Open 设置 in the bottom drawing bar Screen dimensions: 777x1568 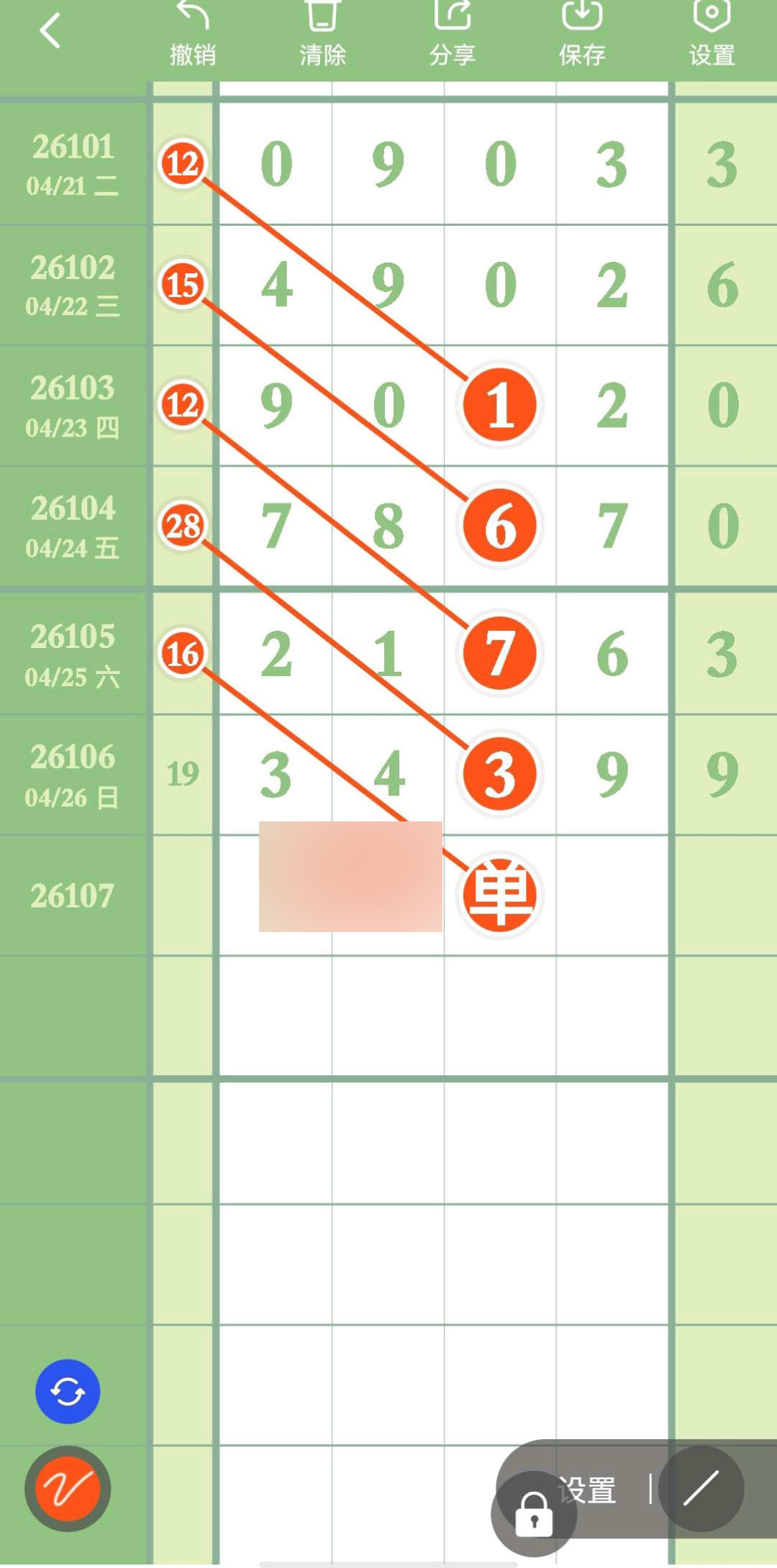587,1490
